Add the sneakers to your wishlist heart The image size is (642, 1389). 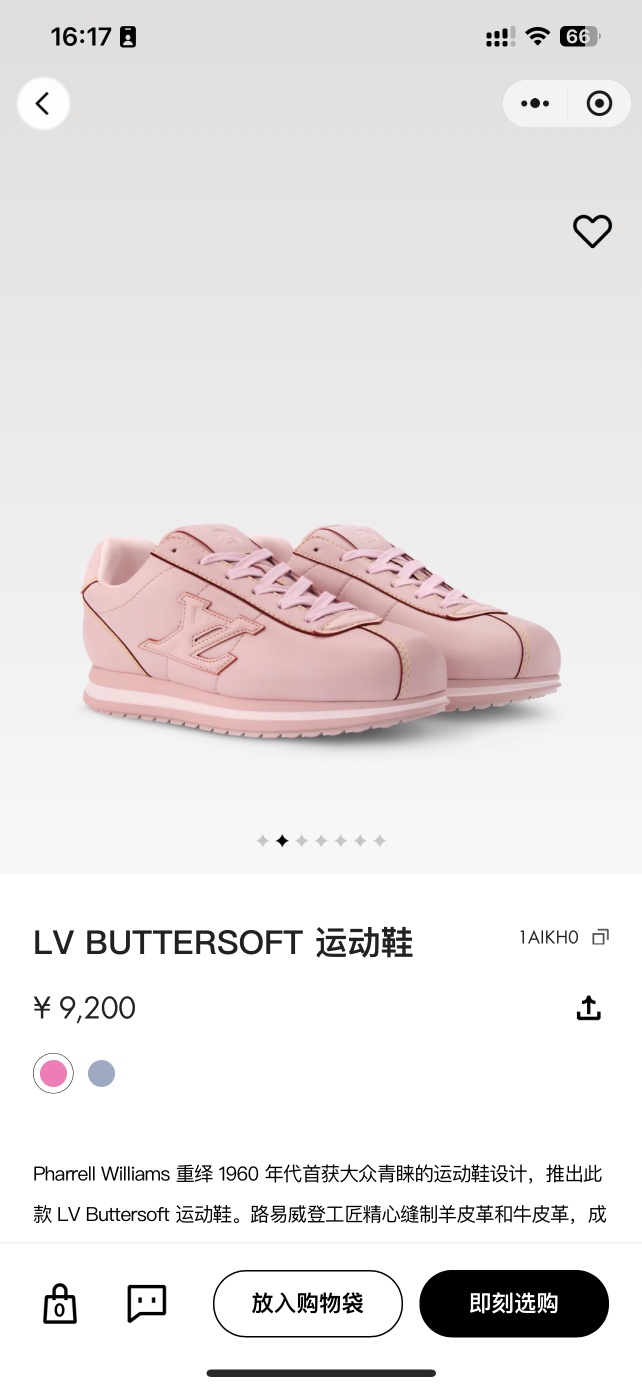pyautogui.click(x=591, y=231)
